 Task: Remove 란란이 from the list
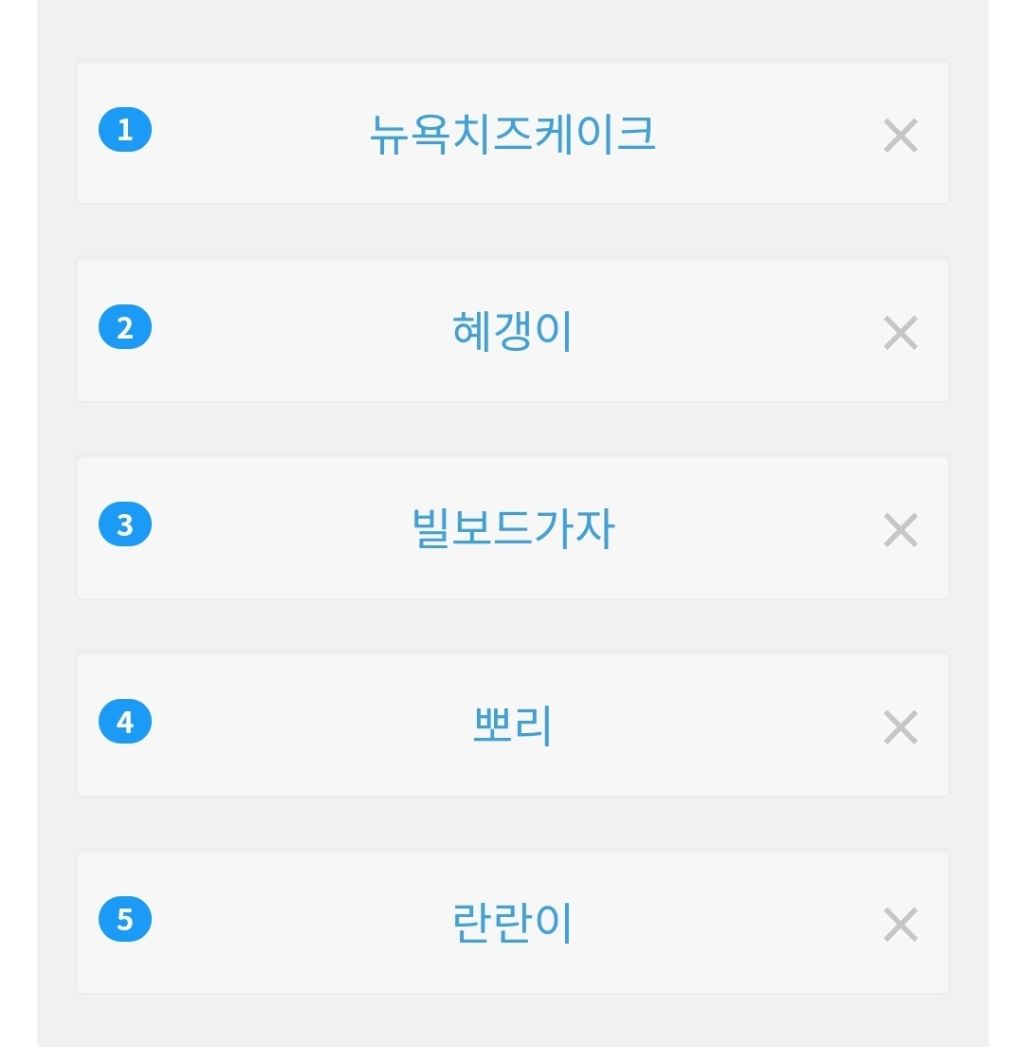(900, 925)
